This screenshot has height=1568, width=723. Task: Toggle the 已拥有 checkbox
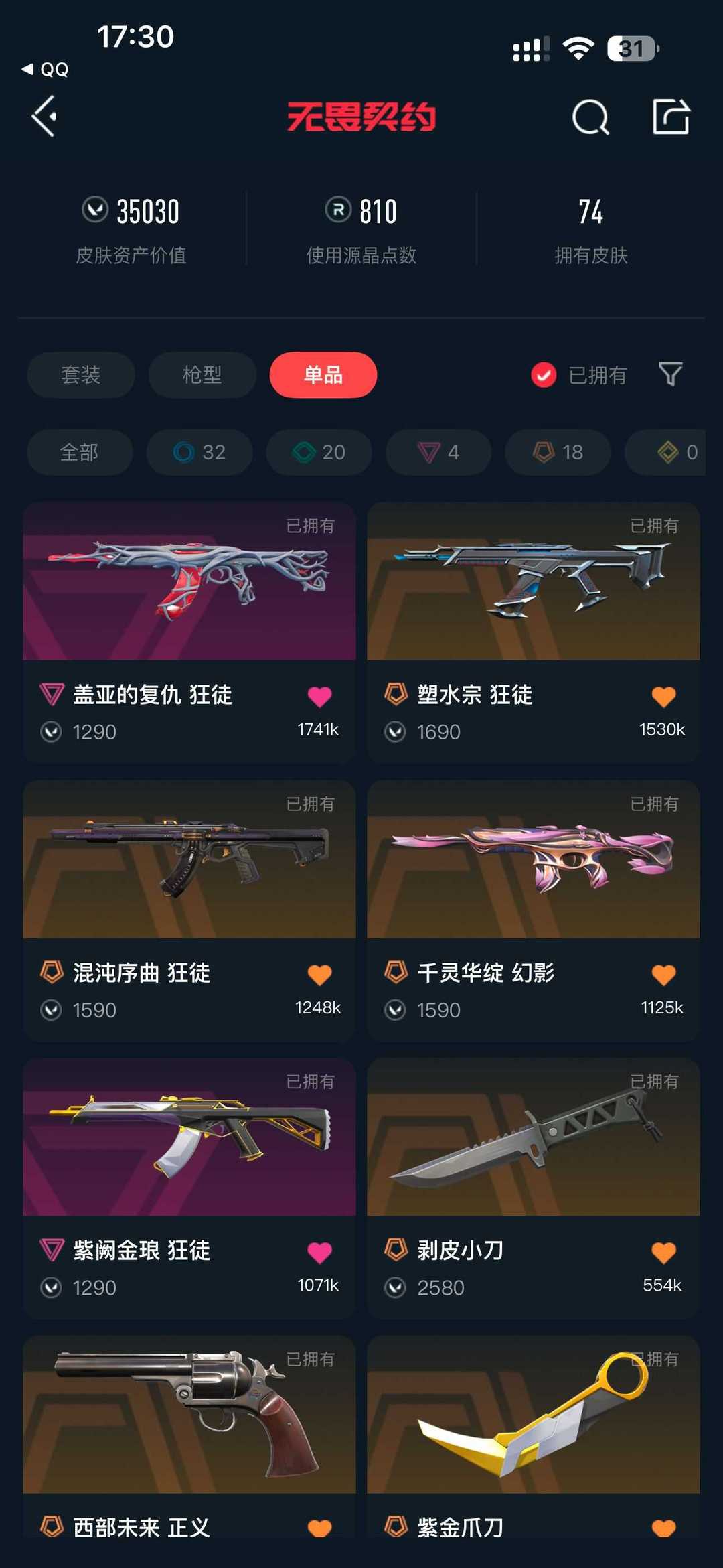click(x=544, y=375)
